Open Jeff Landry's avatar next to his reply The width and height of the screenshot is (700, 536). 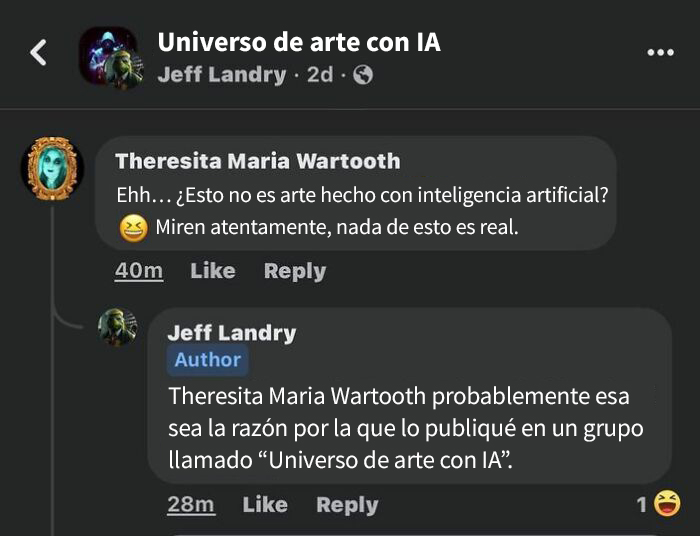[118, 328]
